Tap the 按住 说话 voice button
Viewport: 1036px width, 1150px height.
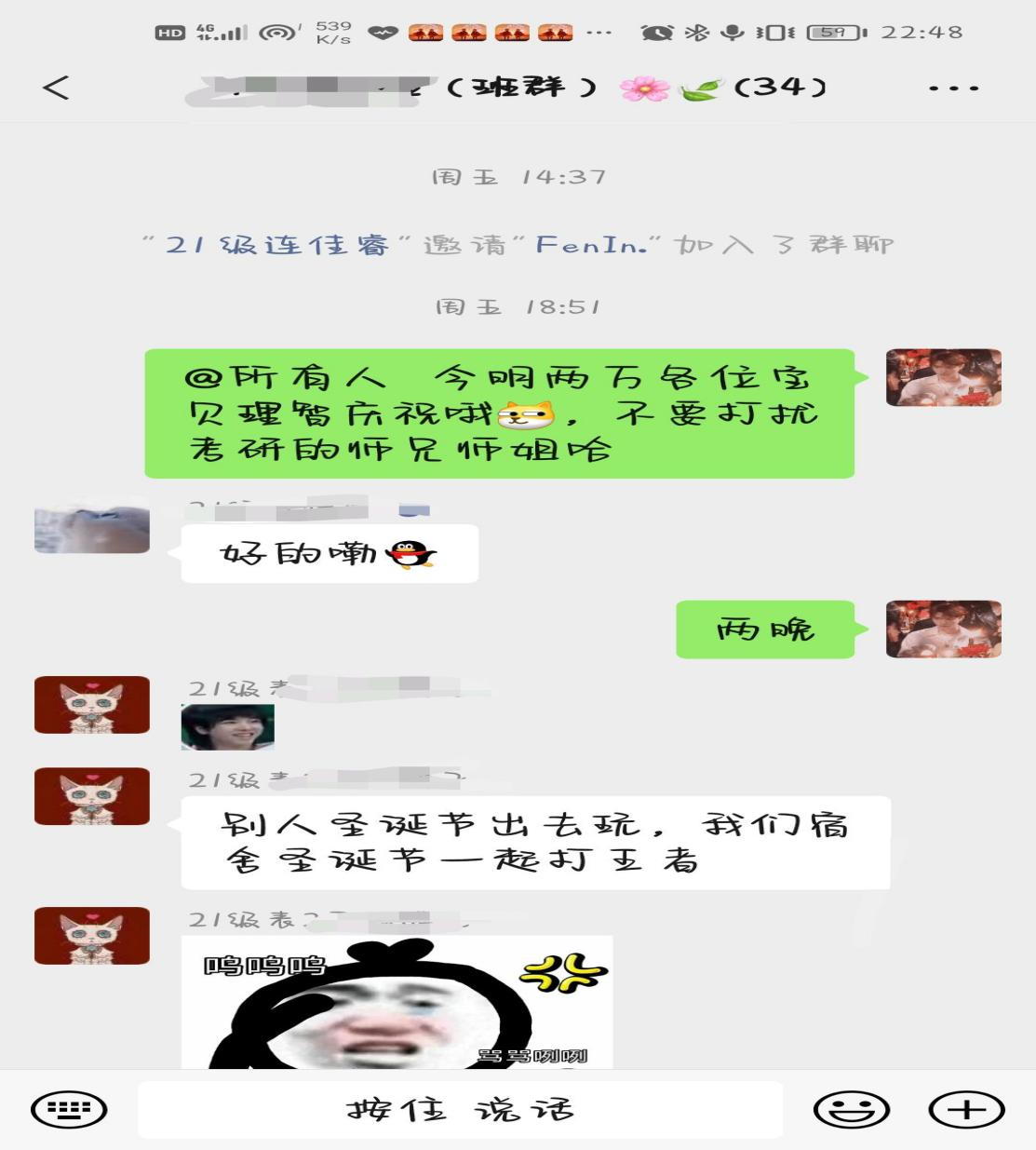pos(460,1109)
